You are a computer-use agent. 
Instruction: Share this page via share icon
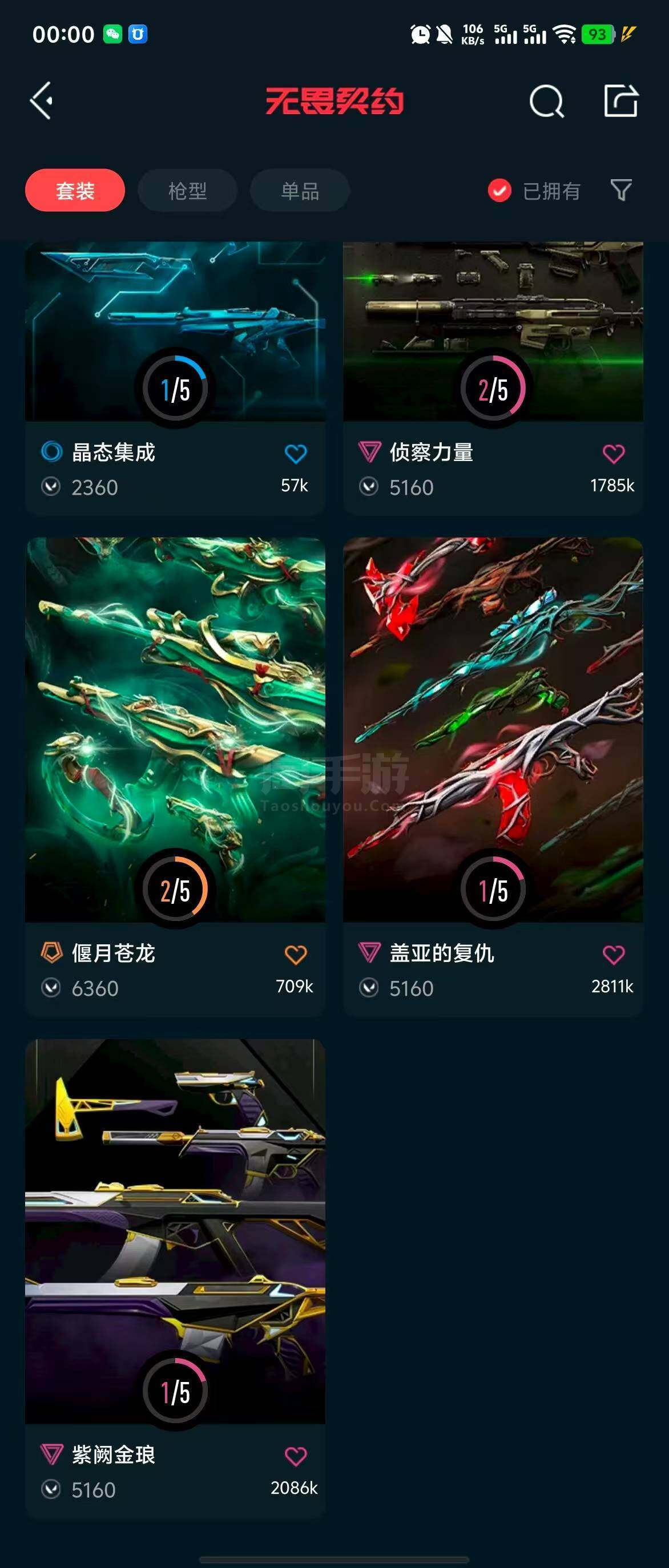click(620, 100)
